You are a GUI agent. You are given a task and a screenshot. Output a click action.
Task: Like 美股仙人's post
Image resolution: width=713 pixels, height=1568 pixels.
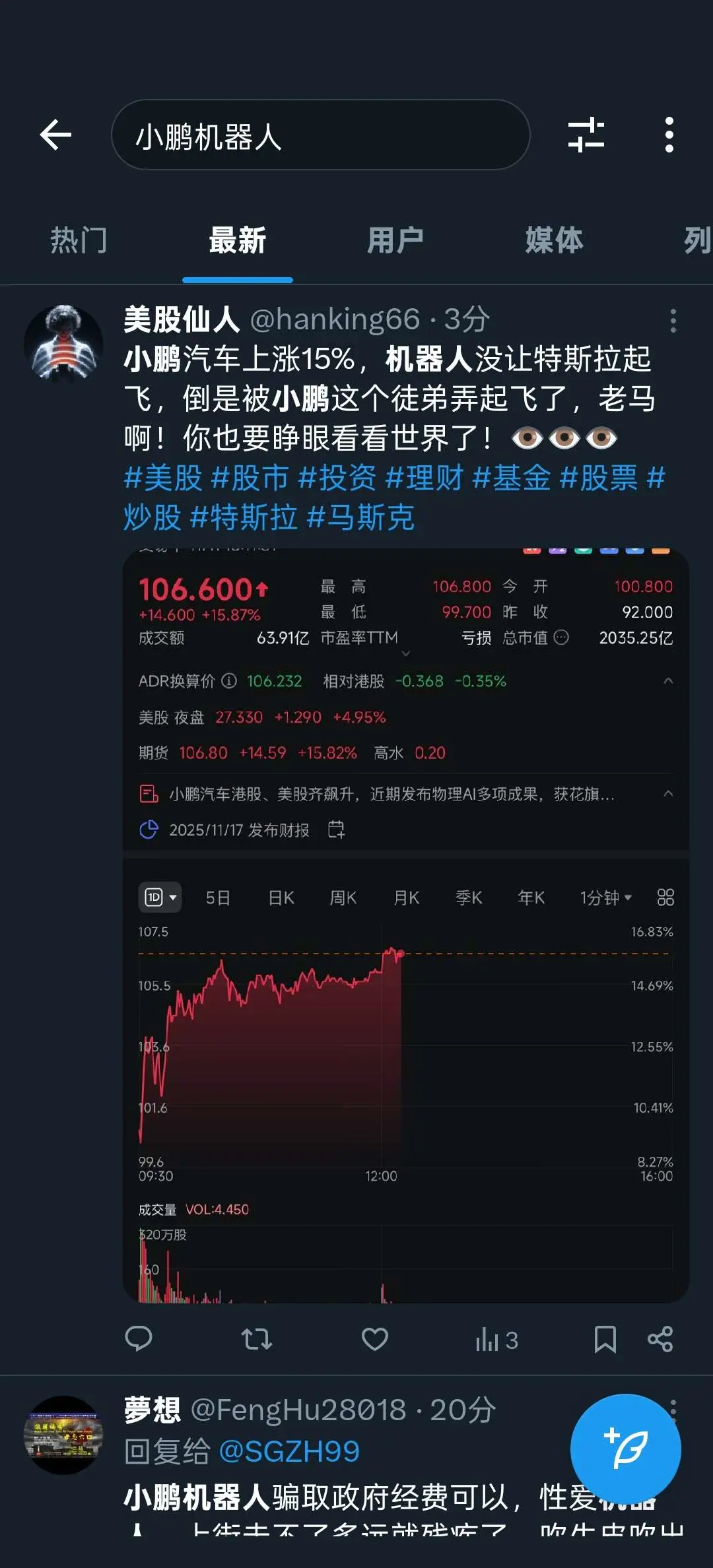click(x=374, y=1340)
